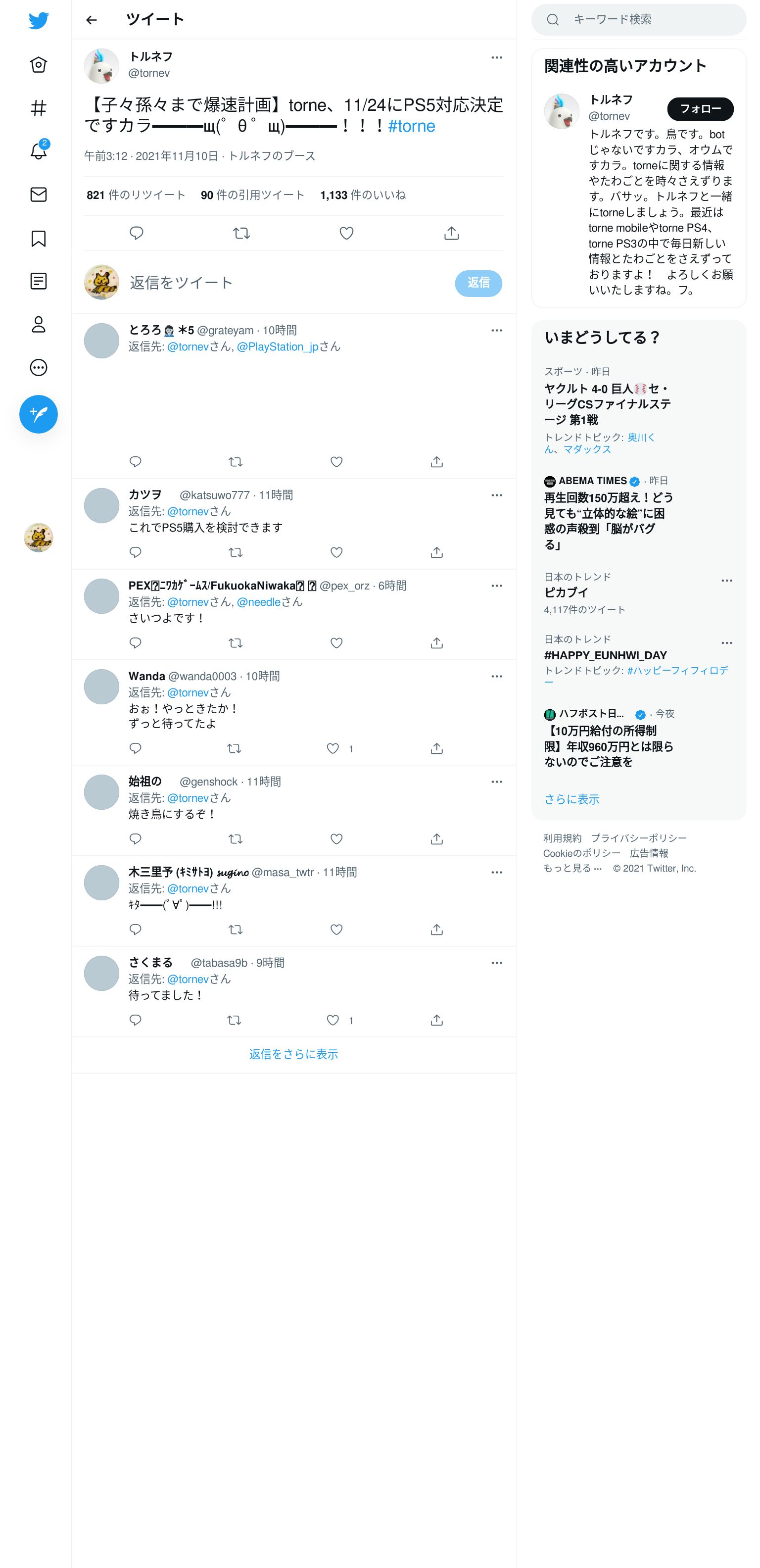Image resolution: width=760 pixels, height=1568 pixels.
Task: Open the notifications bell
Action: click(x=38, y=151)
